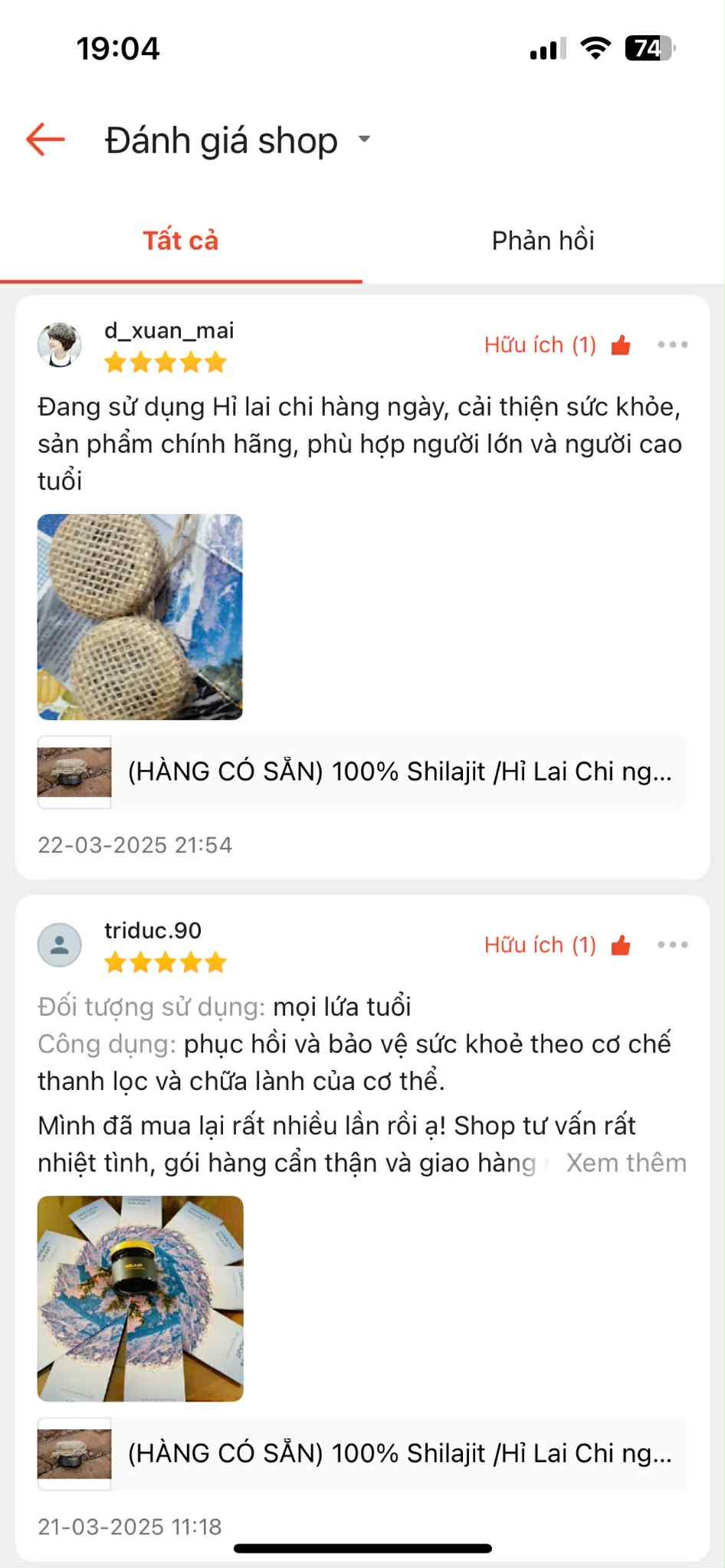
Task: View the photo in triduc.90's review
Action: click(x=140, y=1298)
